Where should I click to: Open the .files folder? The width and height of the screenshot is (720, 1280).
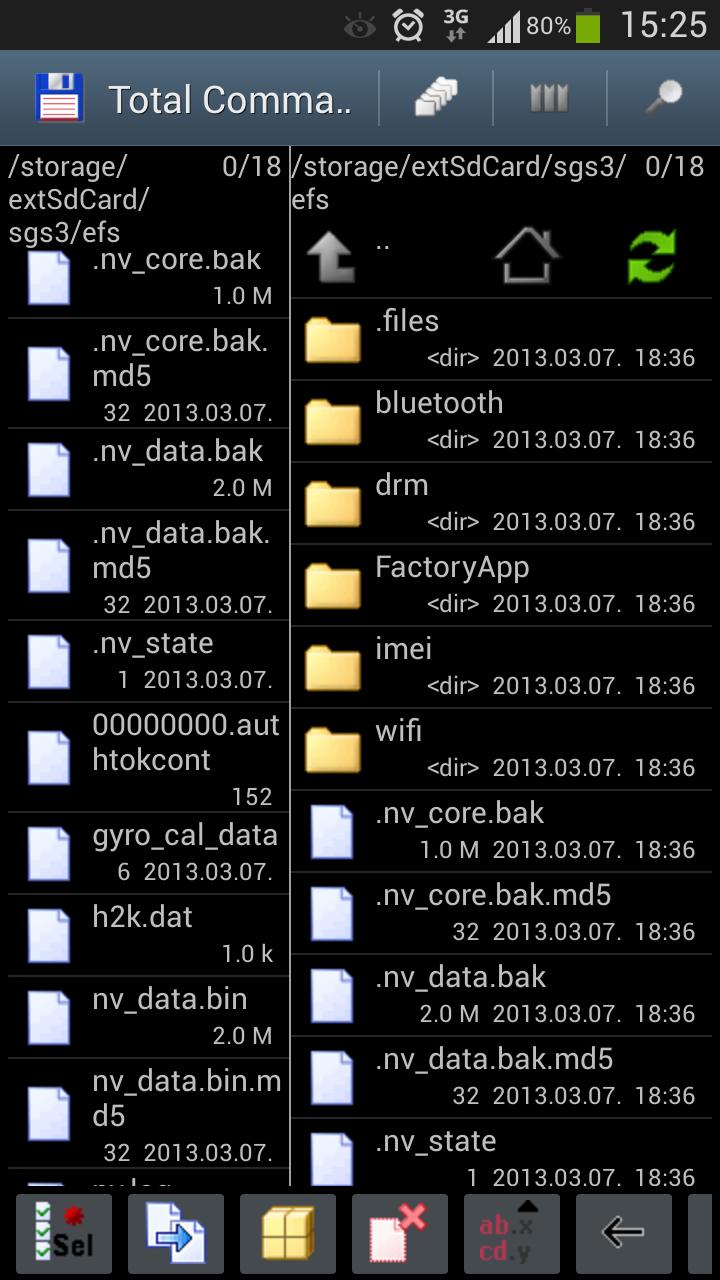point(502,339)
